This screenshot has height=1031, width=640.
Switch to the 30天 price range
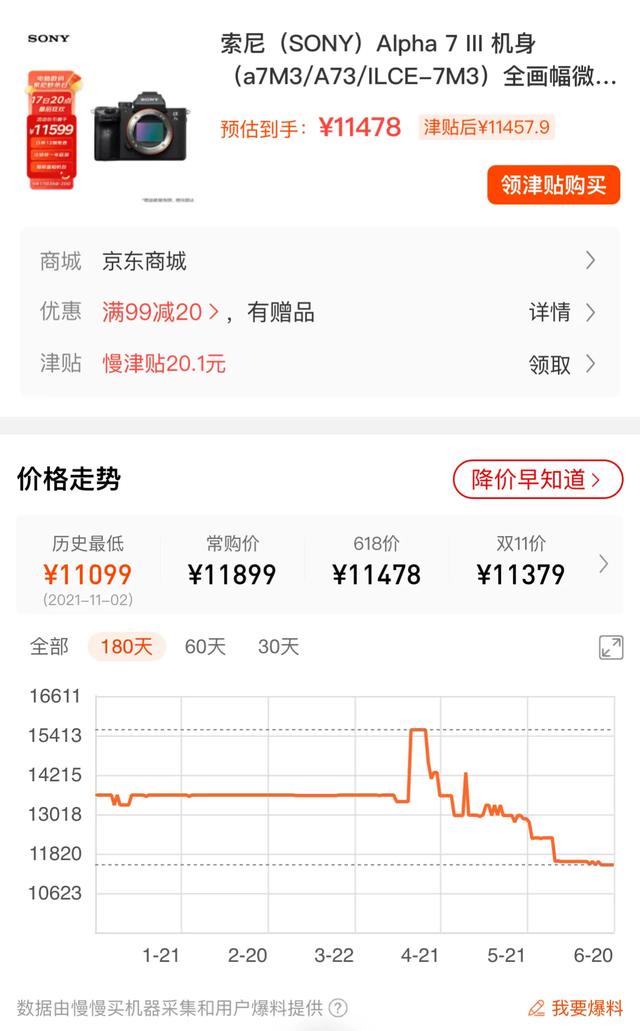[x=278, y=646]
